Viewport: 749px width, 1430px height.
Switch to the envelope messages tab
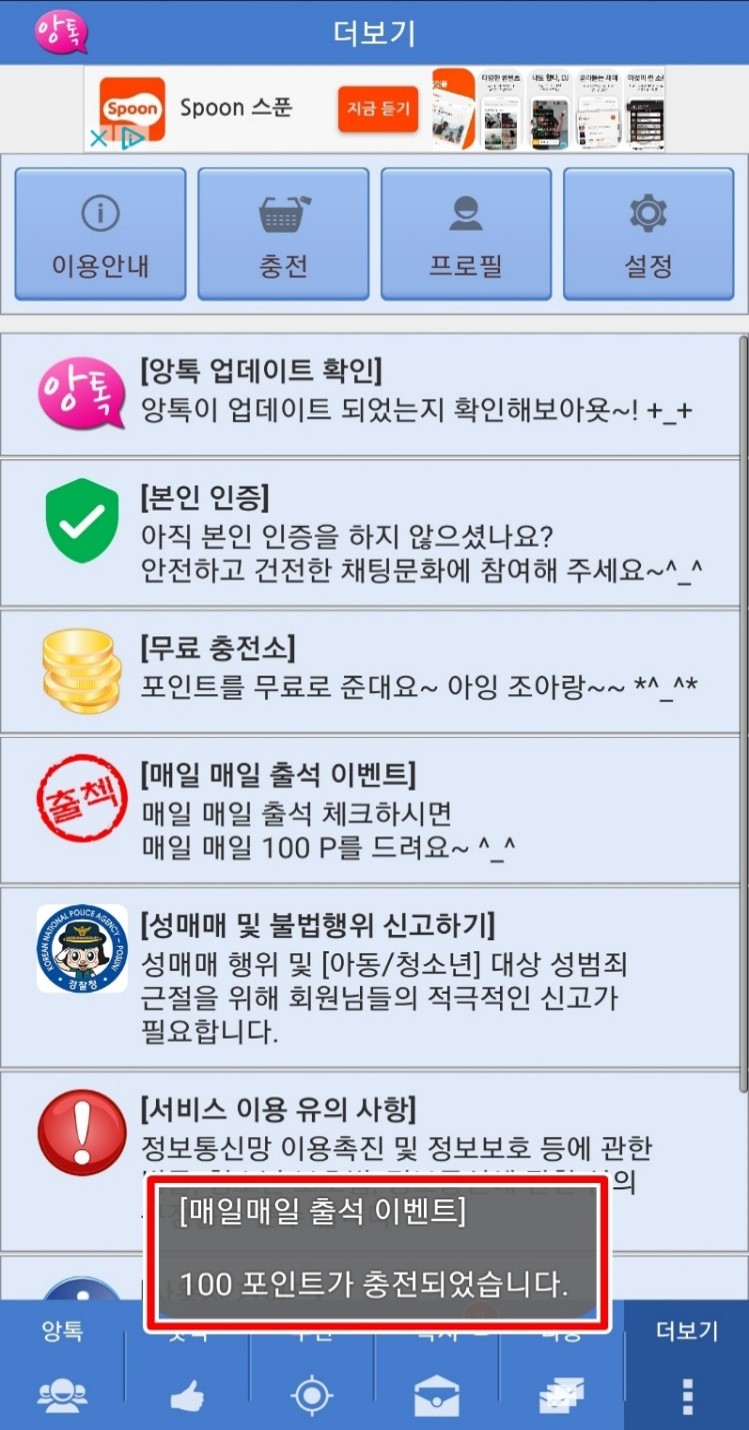437,1395
